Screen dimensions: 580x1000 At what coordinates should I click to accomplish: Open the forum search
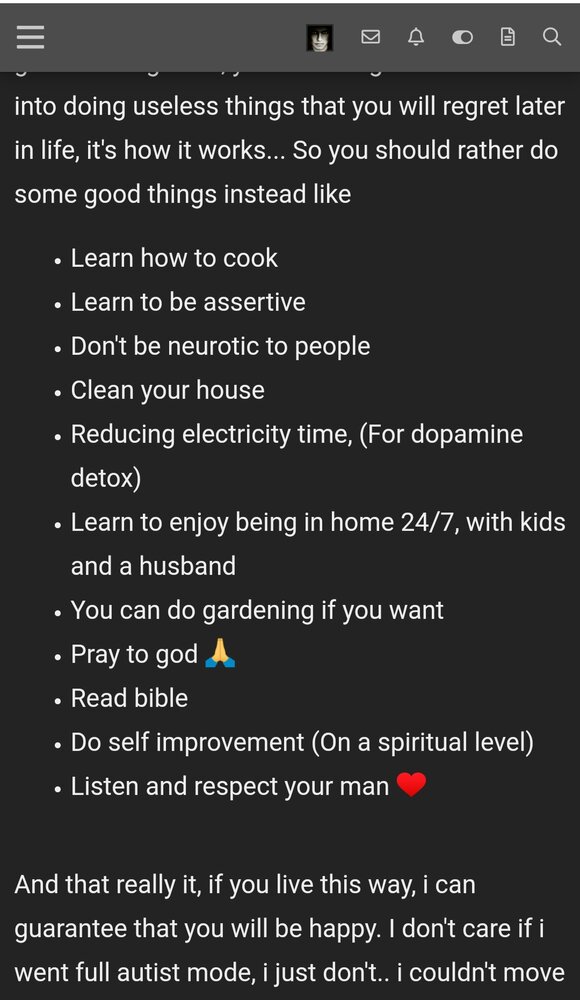552,37
